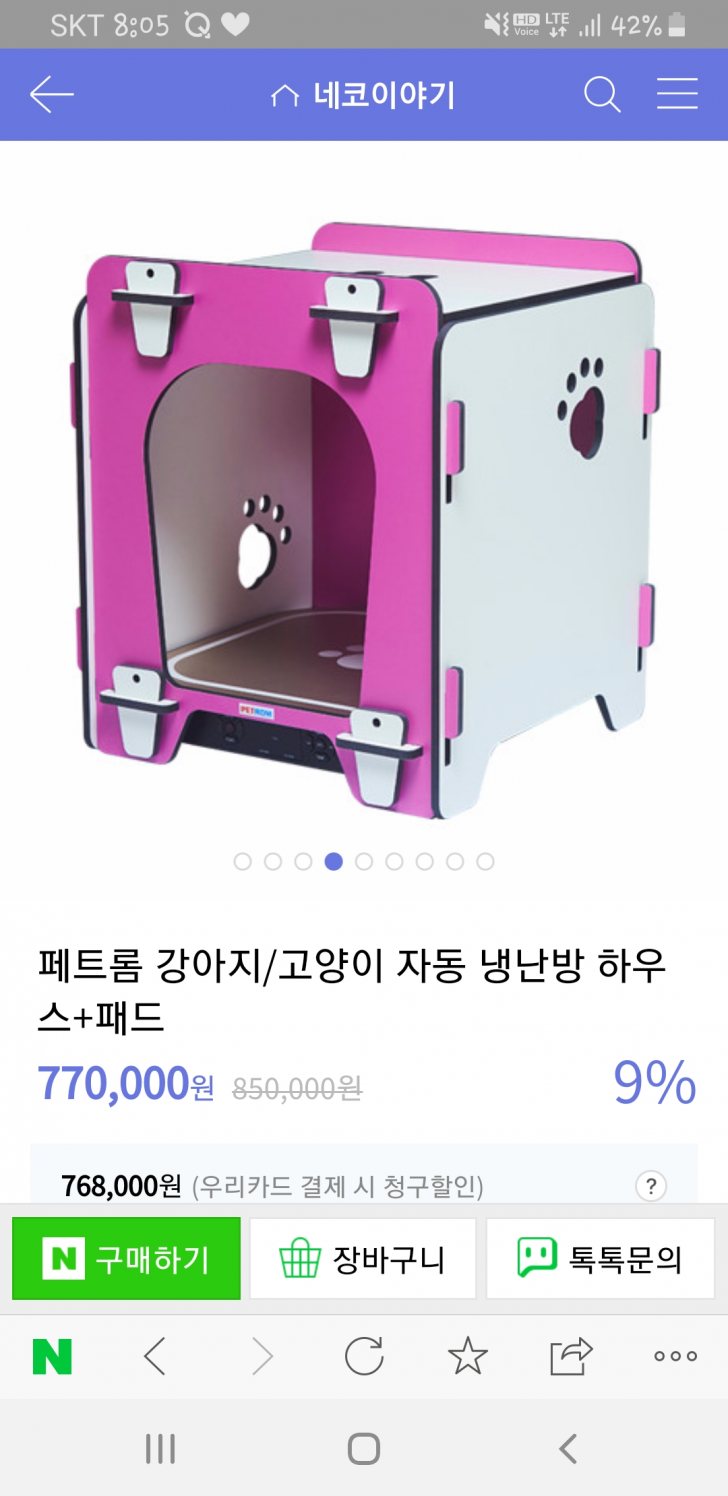Open search with the magnifier icon
728x1496 pixels.
click(602, 95)
